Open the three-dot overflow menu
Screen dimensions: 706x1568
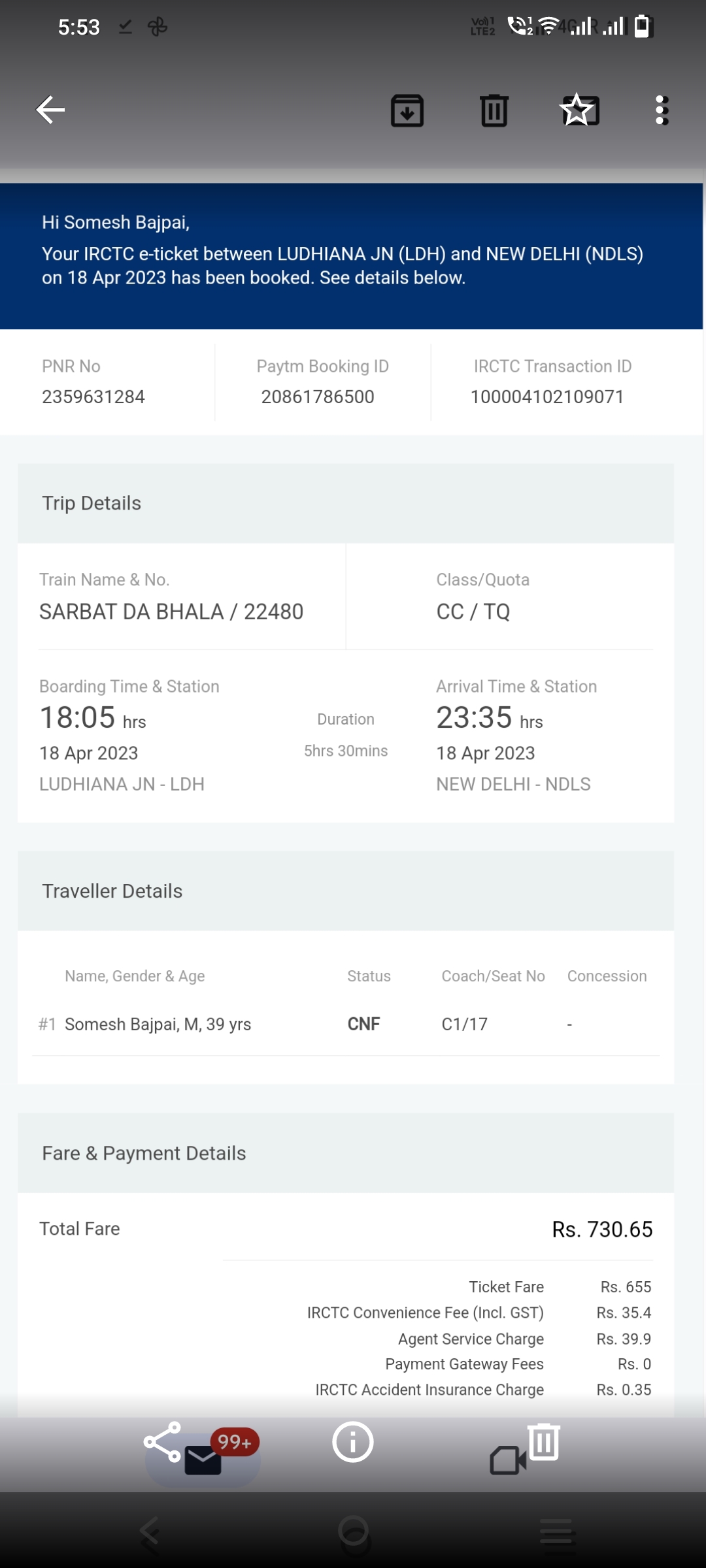point(662,110)
